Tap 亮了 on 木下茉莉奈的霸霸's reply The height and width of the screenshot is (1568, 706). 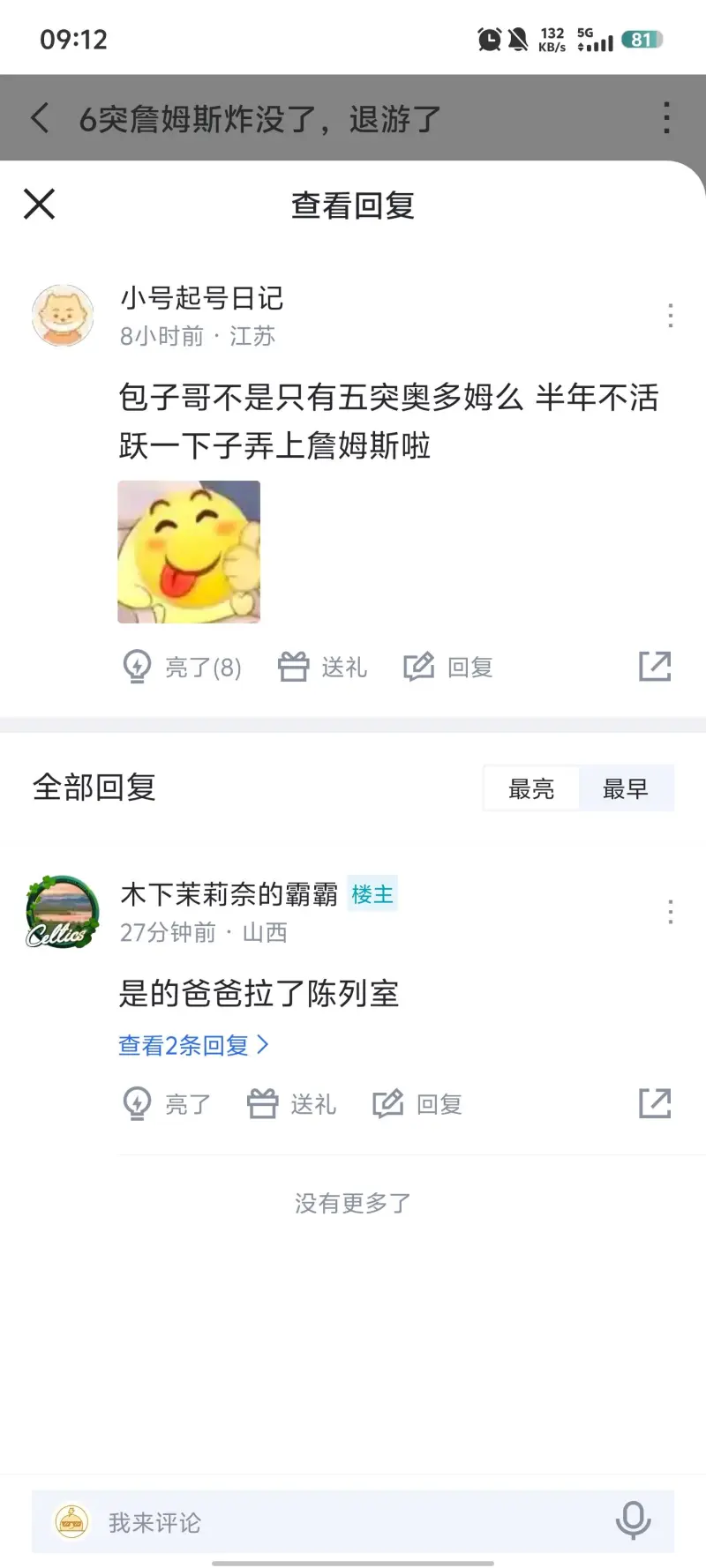click(167, 1103)
